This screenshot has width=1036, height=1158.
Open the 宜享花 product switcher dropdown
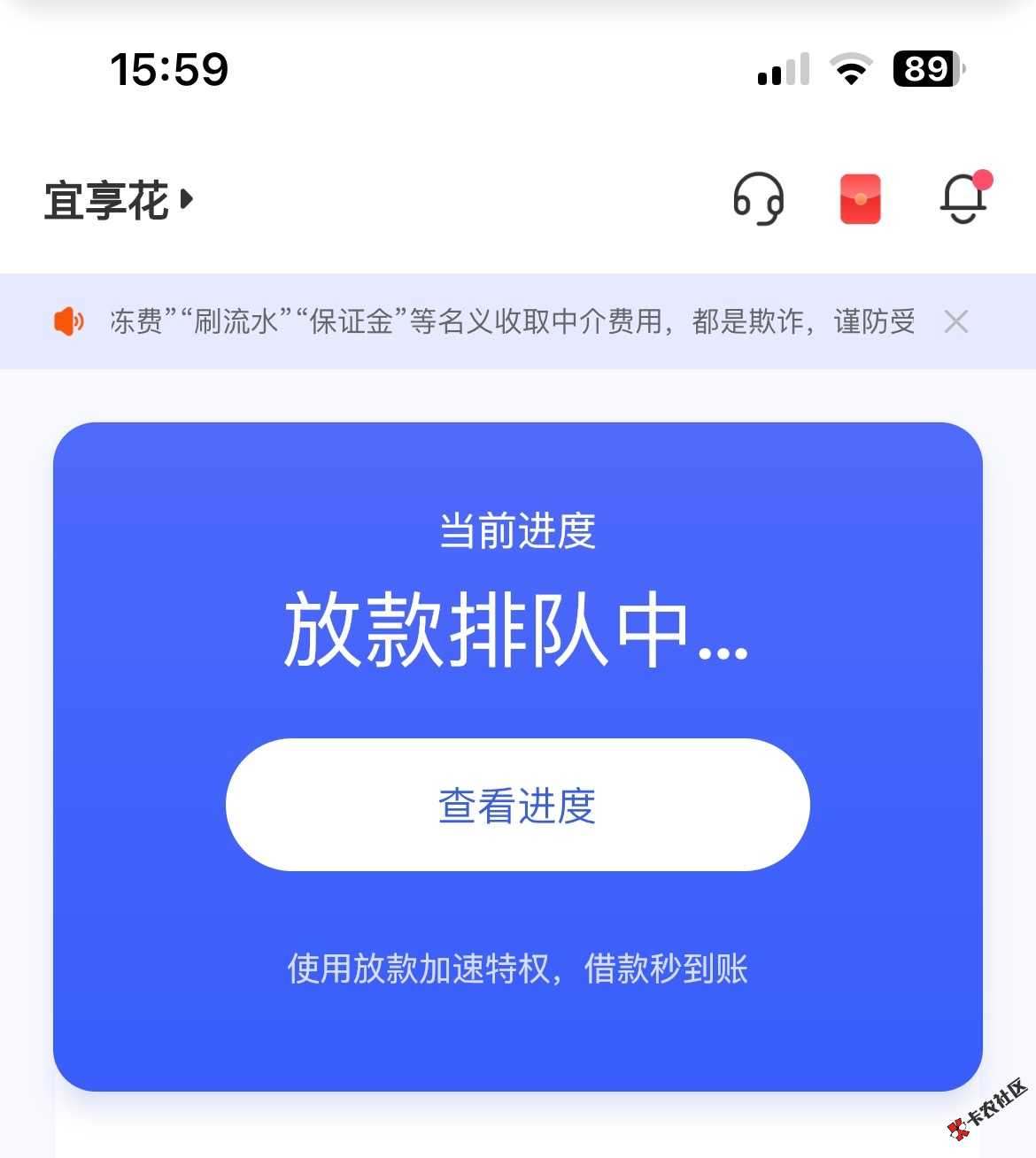[x=119, y=200]
